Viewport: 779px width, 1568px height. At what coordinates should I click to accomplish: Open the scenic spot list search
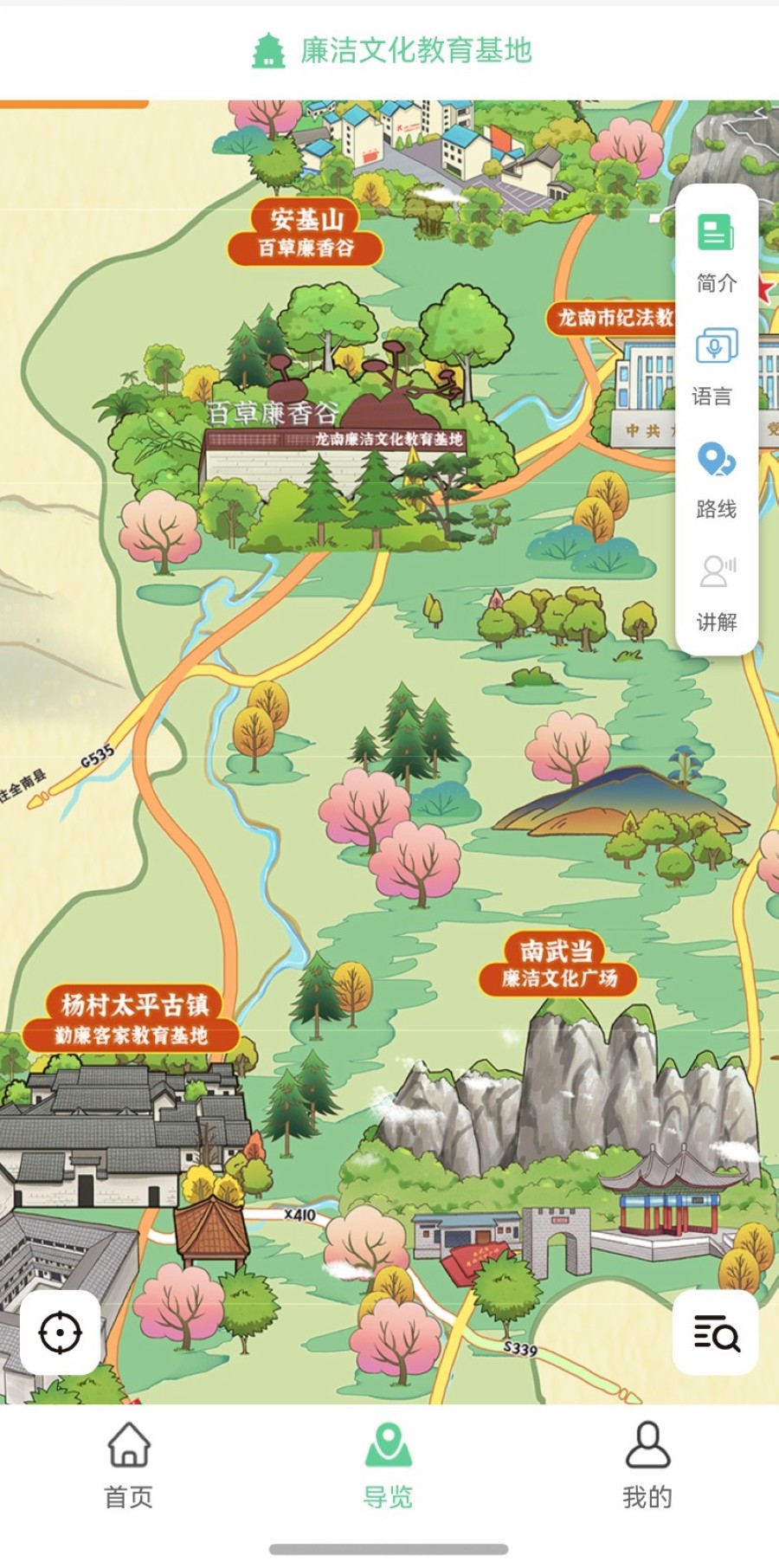(x=716, y=1332)
